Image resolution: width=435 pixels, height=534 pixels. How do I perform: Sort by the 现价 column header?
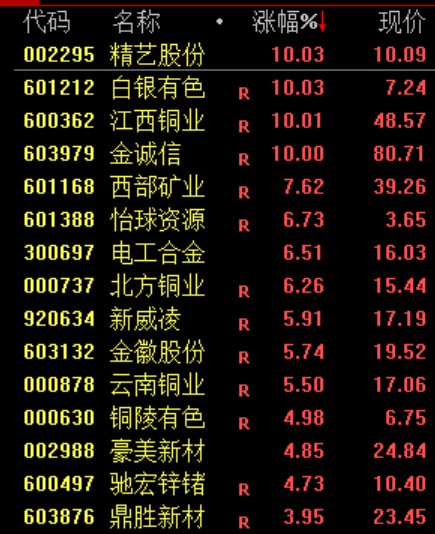[x=402, y=22]
